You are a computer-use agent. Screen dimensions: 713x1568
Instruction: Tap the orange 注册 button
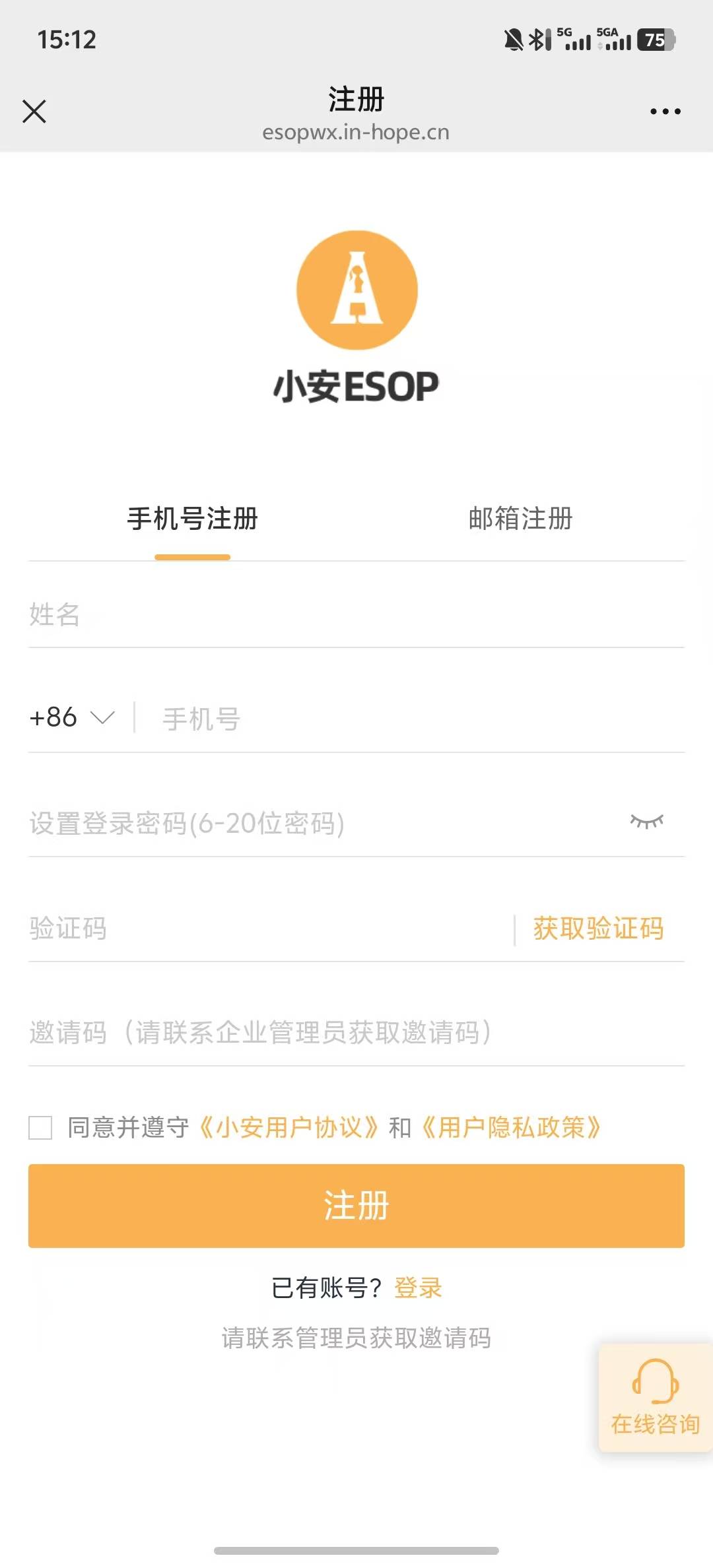(356, 1206)
